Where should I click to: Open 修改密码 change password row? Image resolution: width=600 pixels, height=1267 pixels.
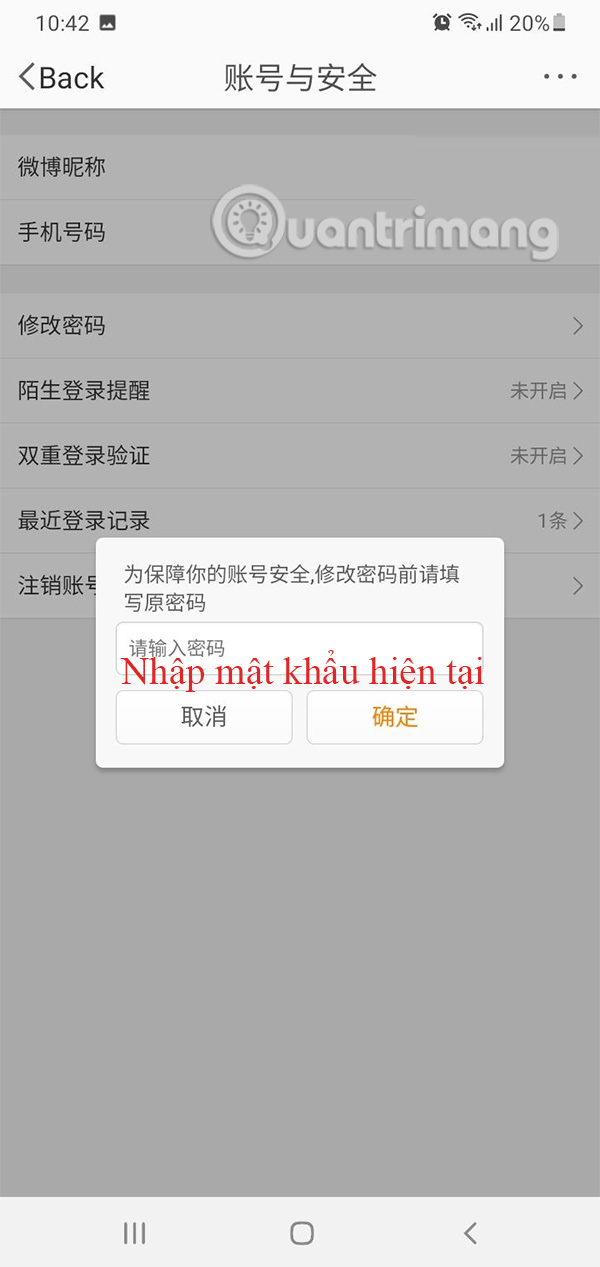pyautogui.click(x=300, y=326)
